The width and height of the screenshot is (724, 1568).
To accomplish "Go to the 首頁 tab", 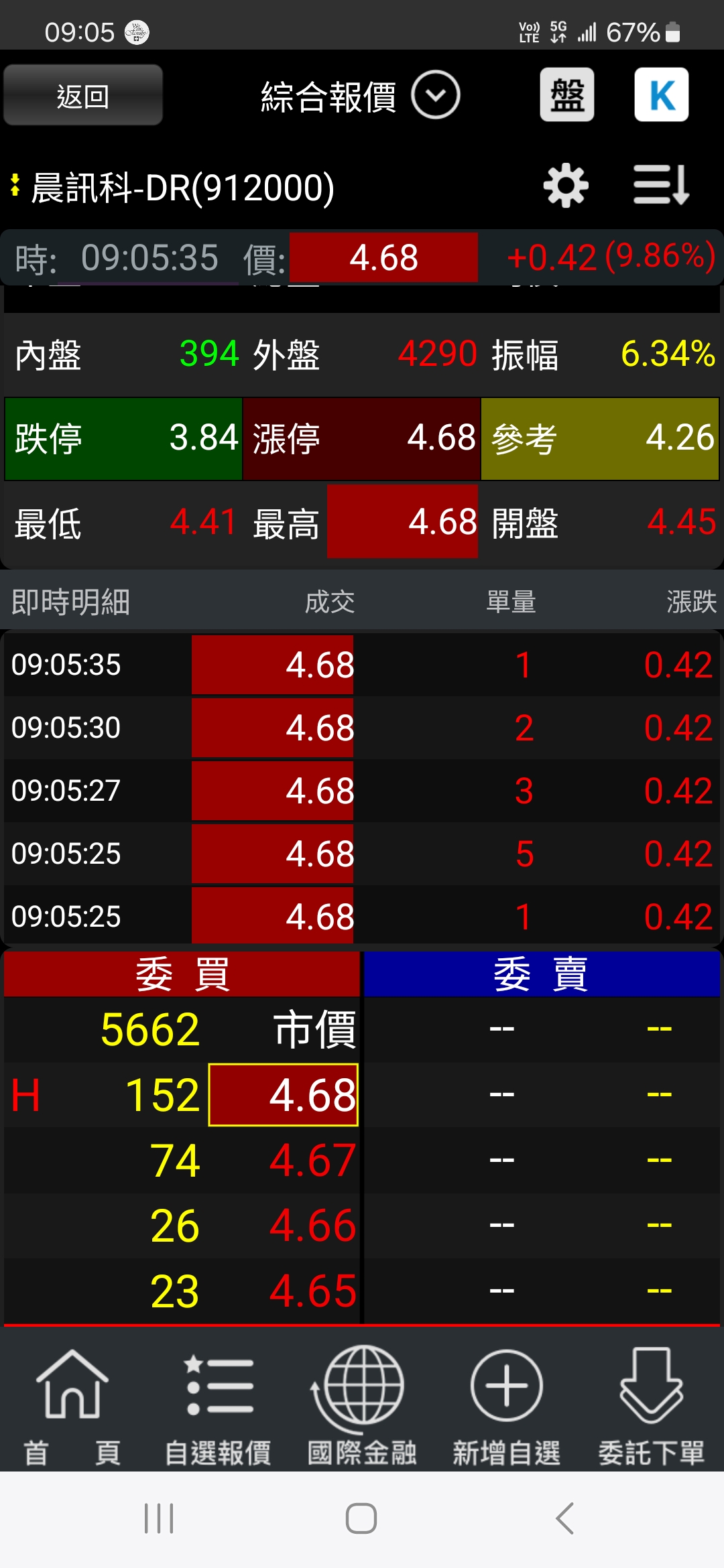I will point(72,1407).
